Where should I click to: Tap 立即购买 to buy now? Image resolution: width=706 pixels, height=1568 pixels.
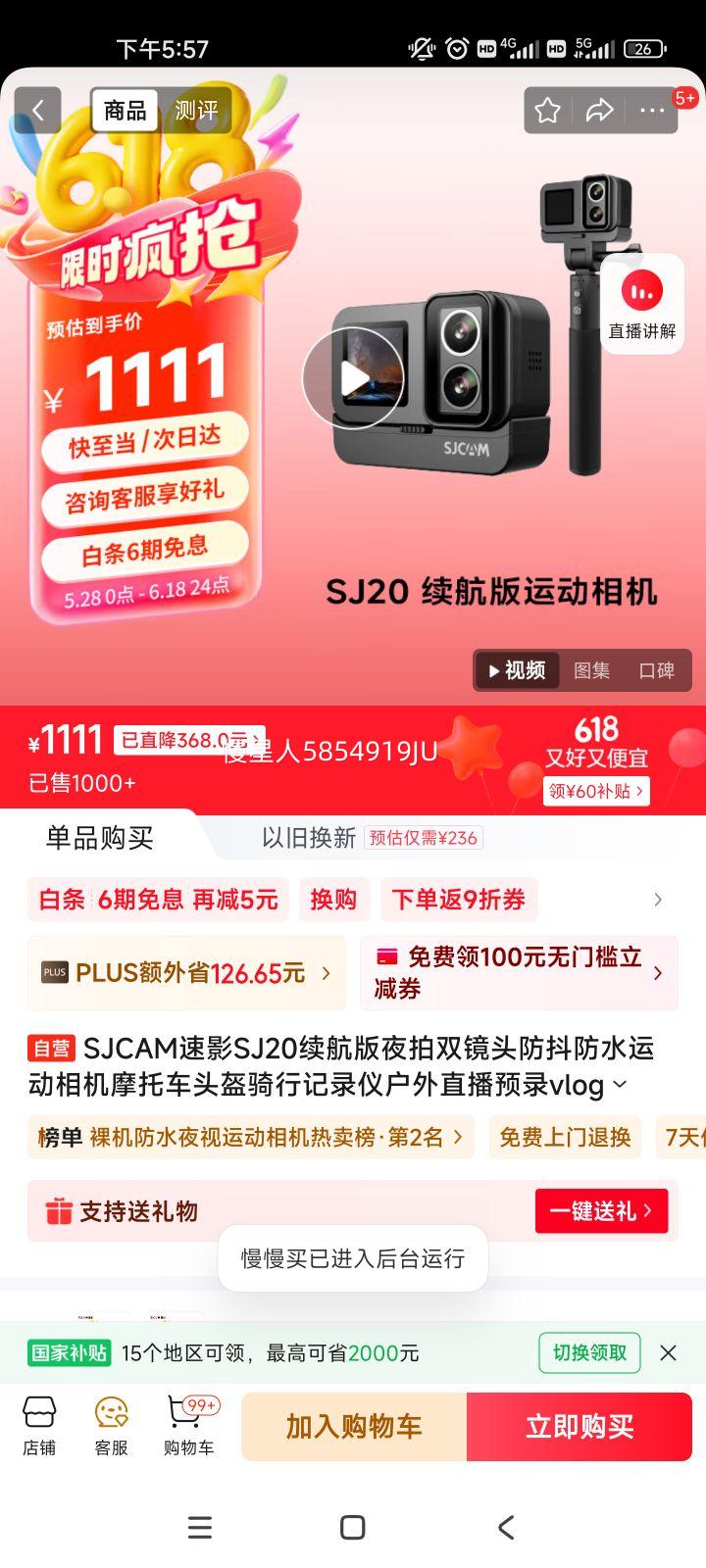[579, 1427]
